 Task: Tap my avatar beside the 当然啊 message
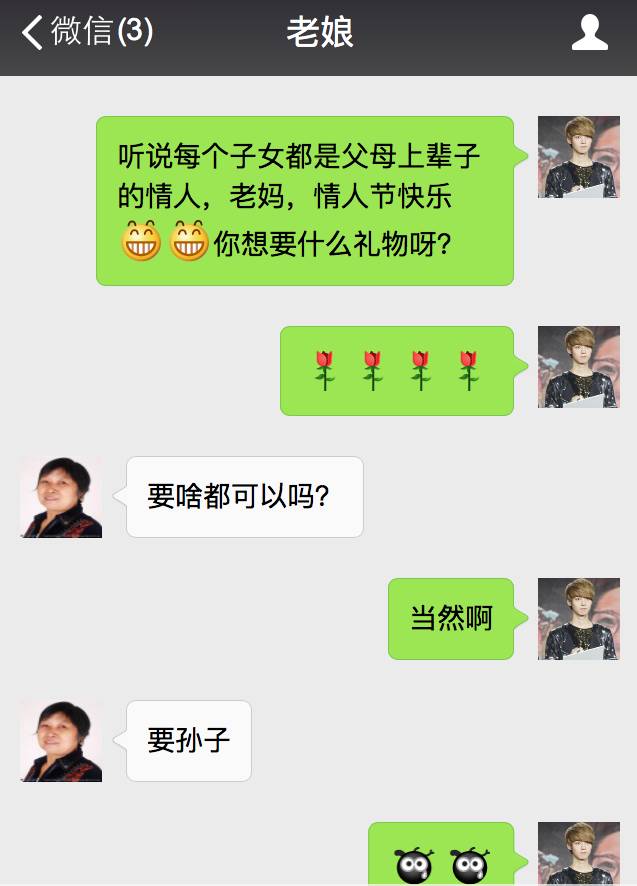[x=578, y=619]
